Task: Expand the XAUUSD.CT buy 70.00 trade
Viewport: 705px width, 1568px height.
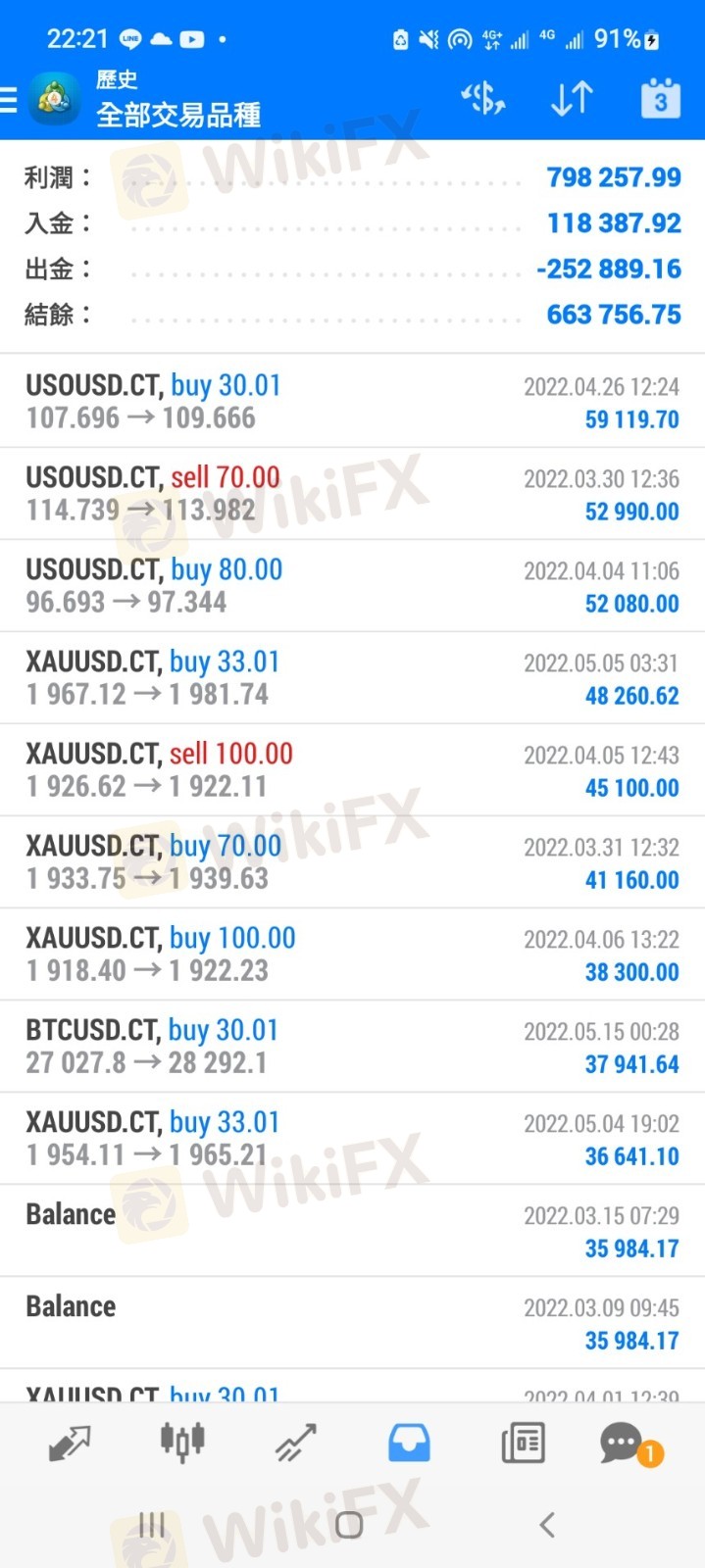Action: [352, 862]
